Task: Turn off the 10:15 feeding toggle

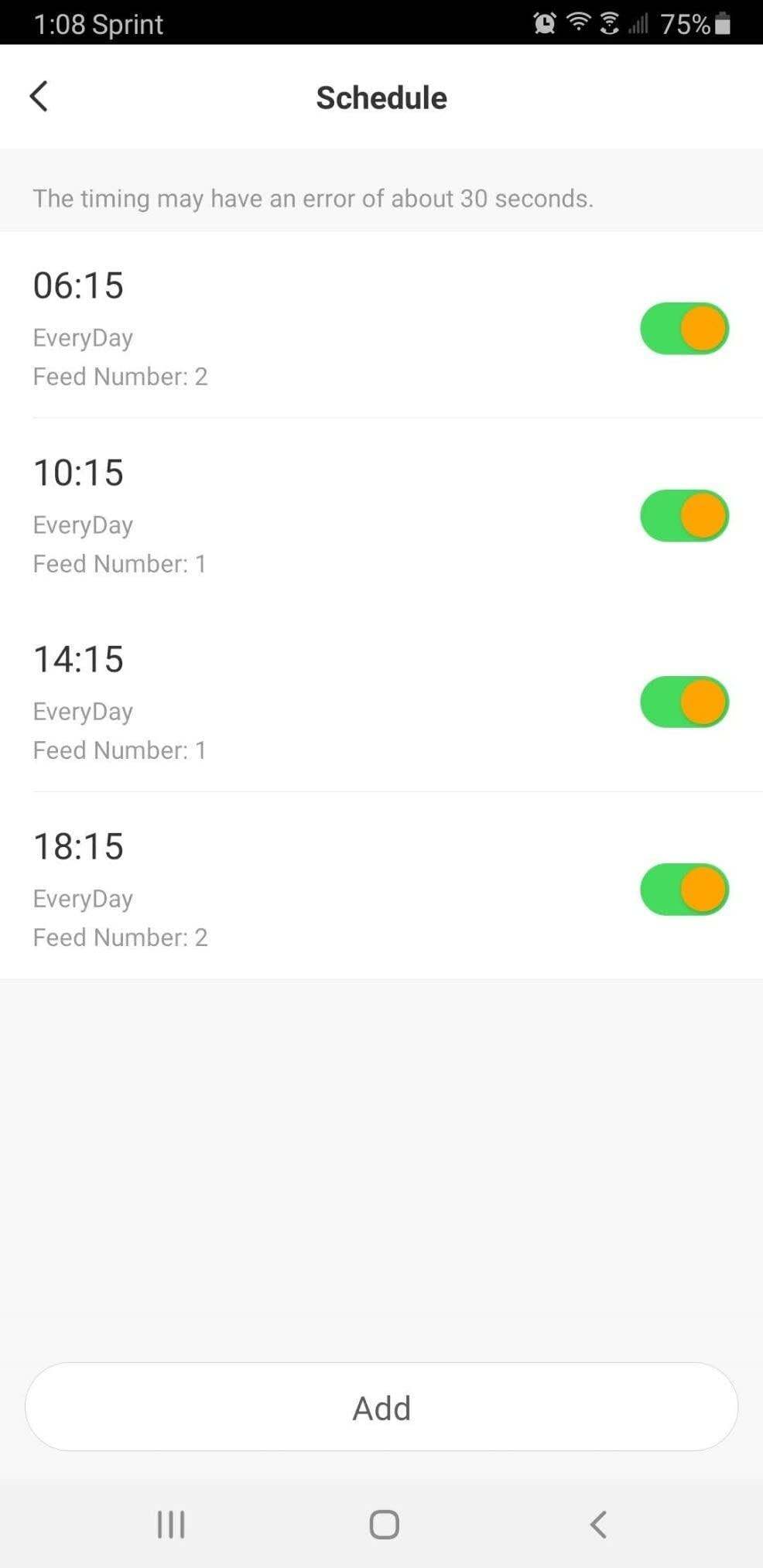Action: 684,516
